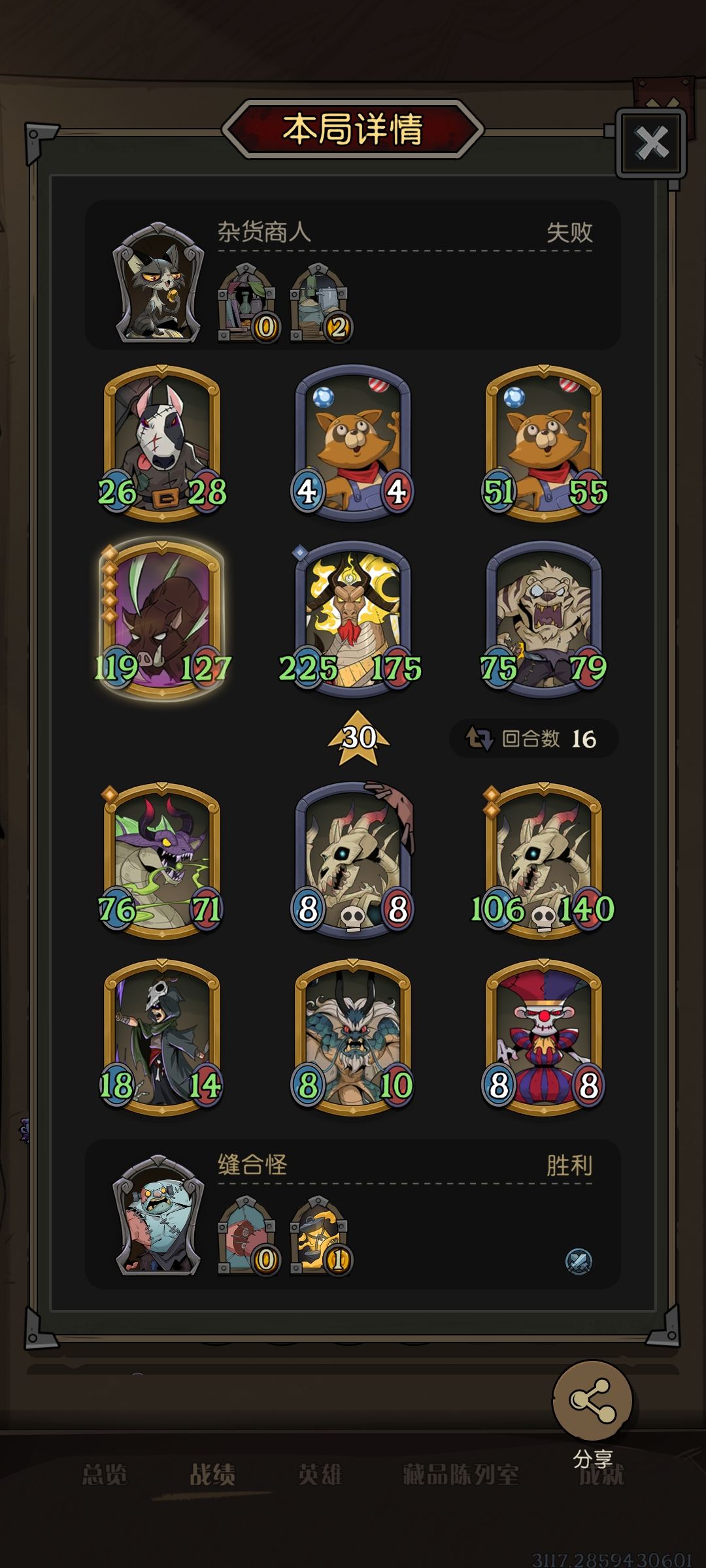Tap the crossed-swords icon in 缝合怪 panel
Image resolution: width=706 pixels, height=1568 pixels.
point(579,1261)
